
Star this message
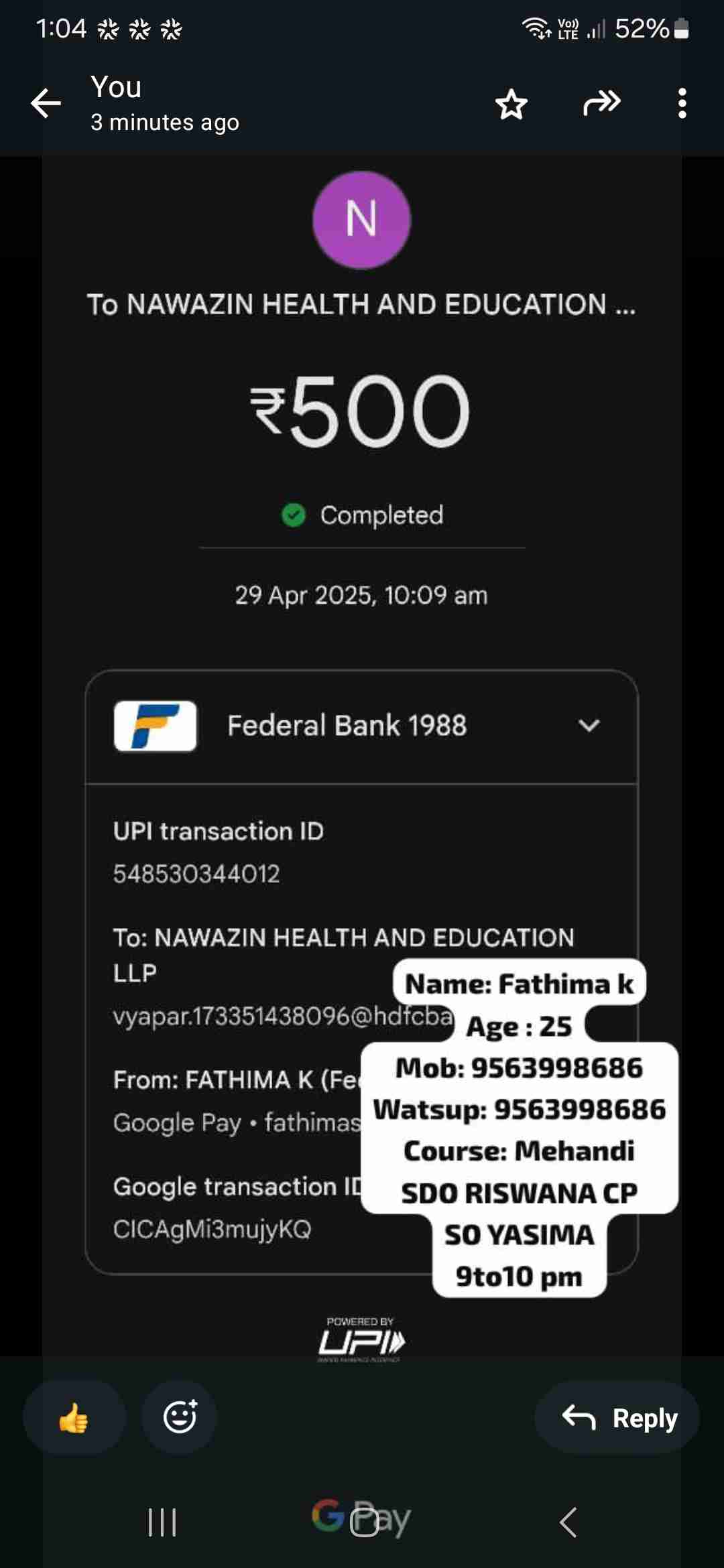point(511,105)
